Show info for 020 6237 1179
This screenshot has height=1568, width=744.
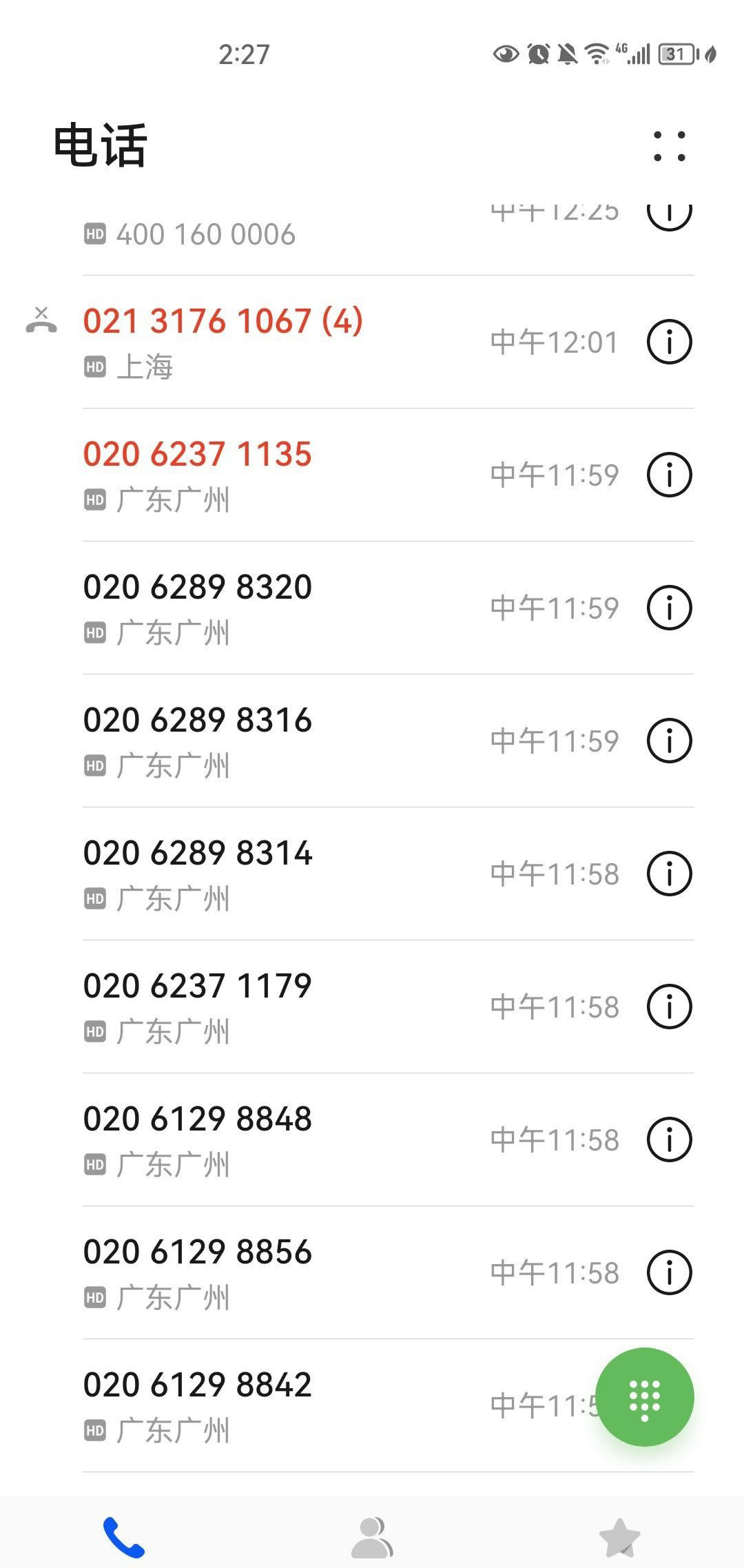669,1007
